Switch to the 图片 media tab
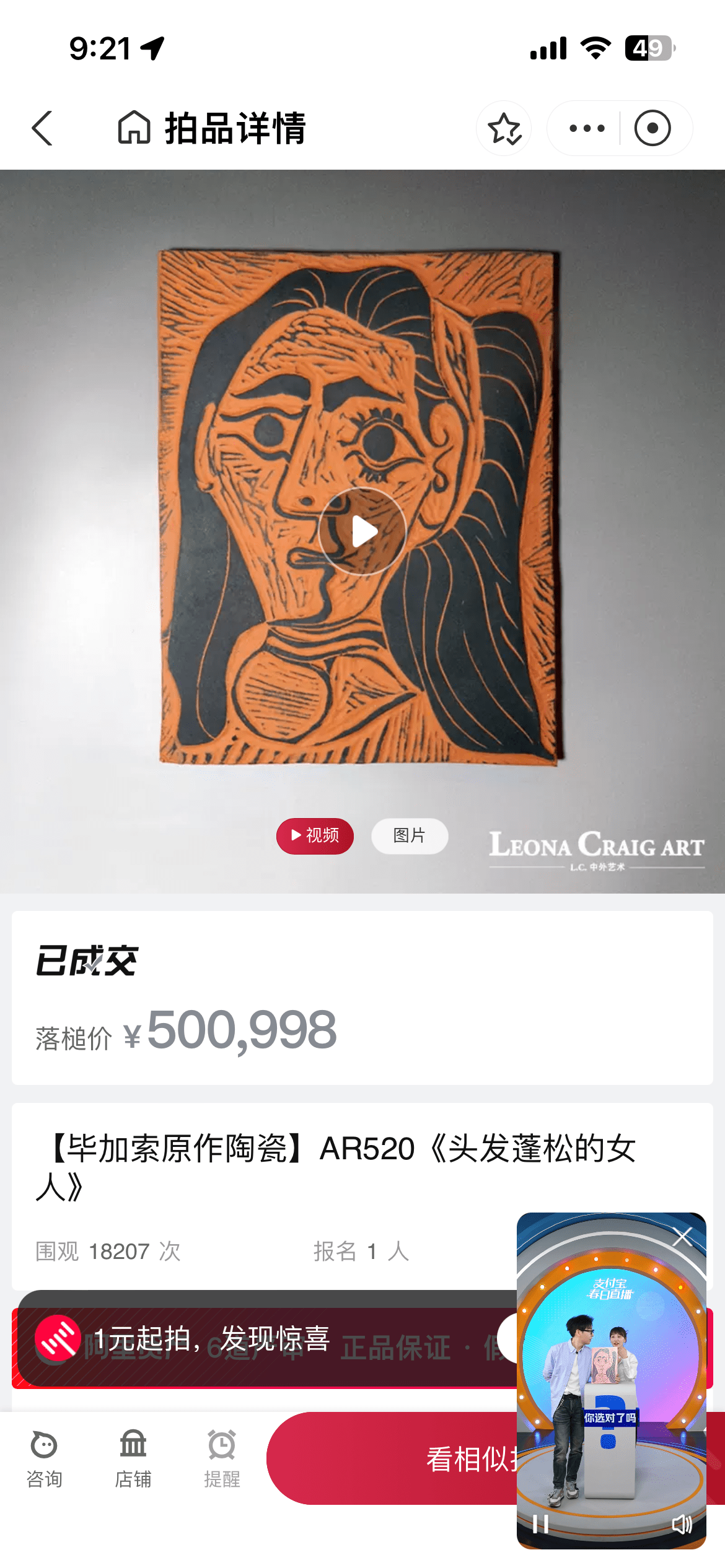Viewport: 725px width, 1568px height. point(409,835)
